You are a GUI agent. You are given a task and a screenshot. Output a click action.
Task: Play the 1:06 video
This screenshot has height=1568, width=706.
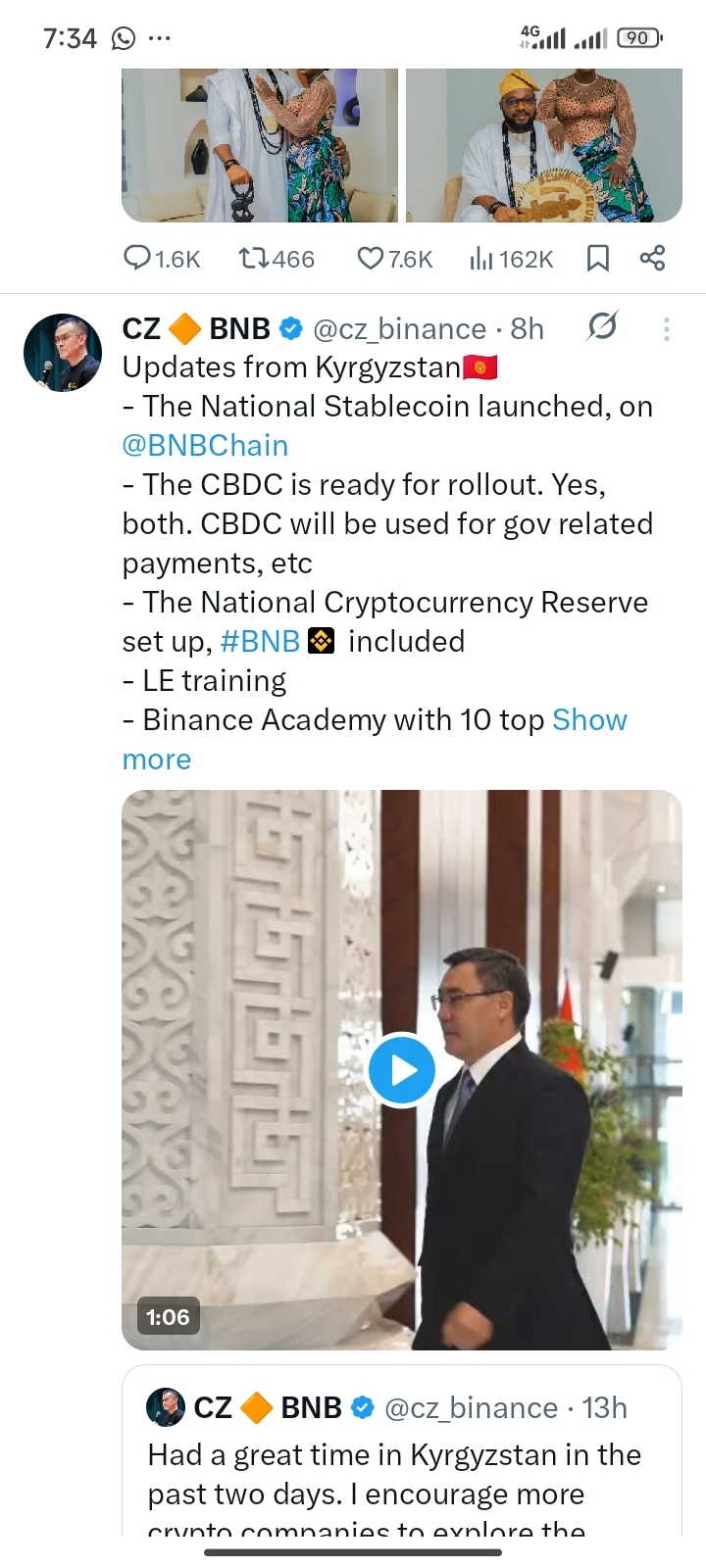(401, 1070)
